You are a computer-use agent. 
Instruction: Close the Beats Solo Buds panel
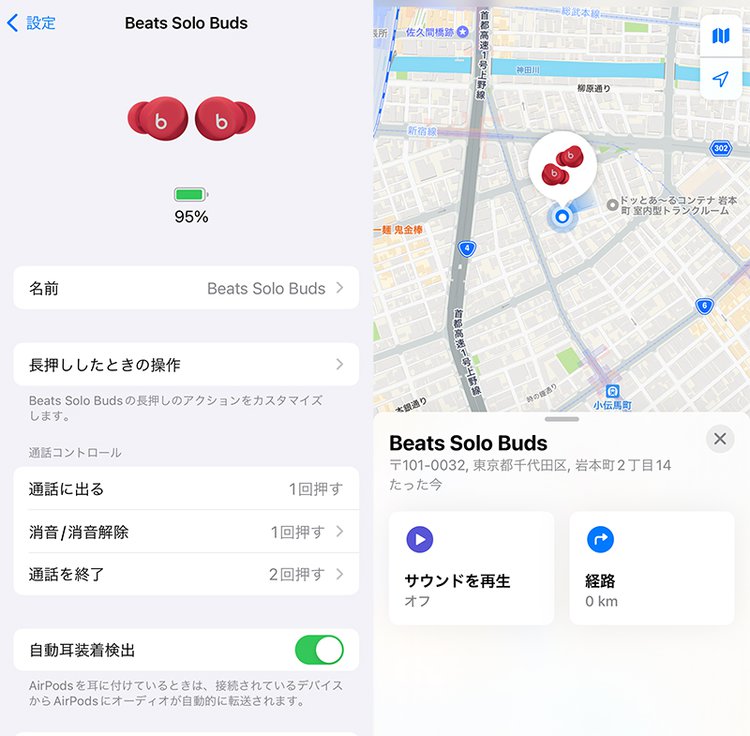click(x=719, y=438)
